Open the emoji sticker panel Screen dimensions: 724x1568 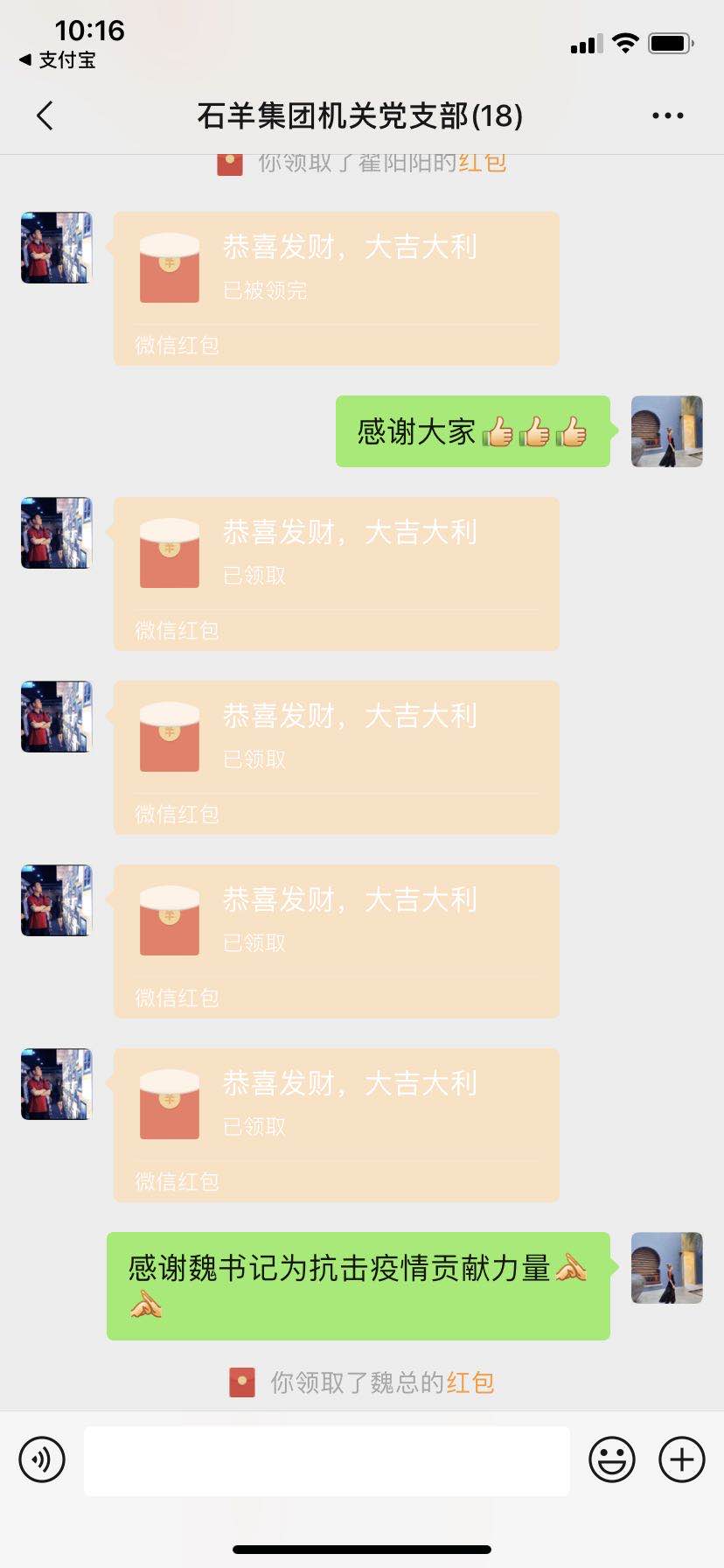click(x=611, y=1459)
